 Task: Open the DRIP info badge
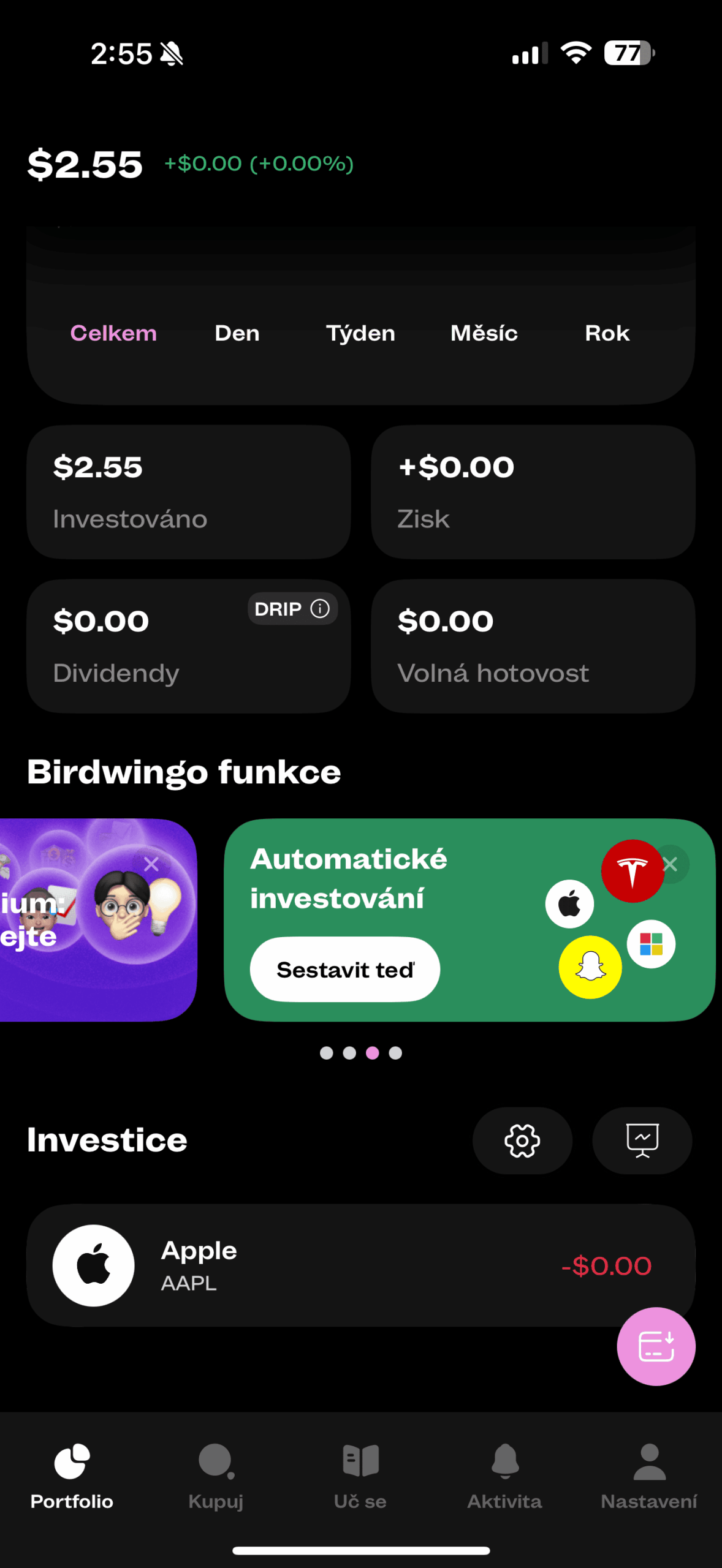click(292, 609)
